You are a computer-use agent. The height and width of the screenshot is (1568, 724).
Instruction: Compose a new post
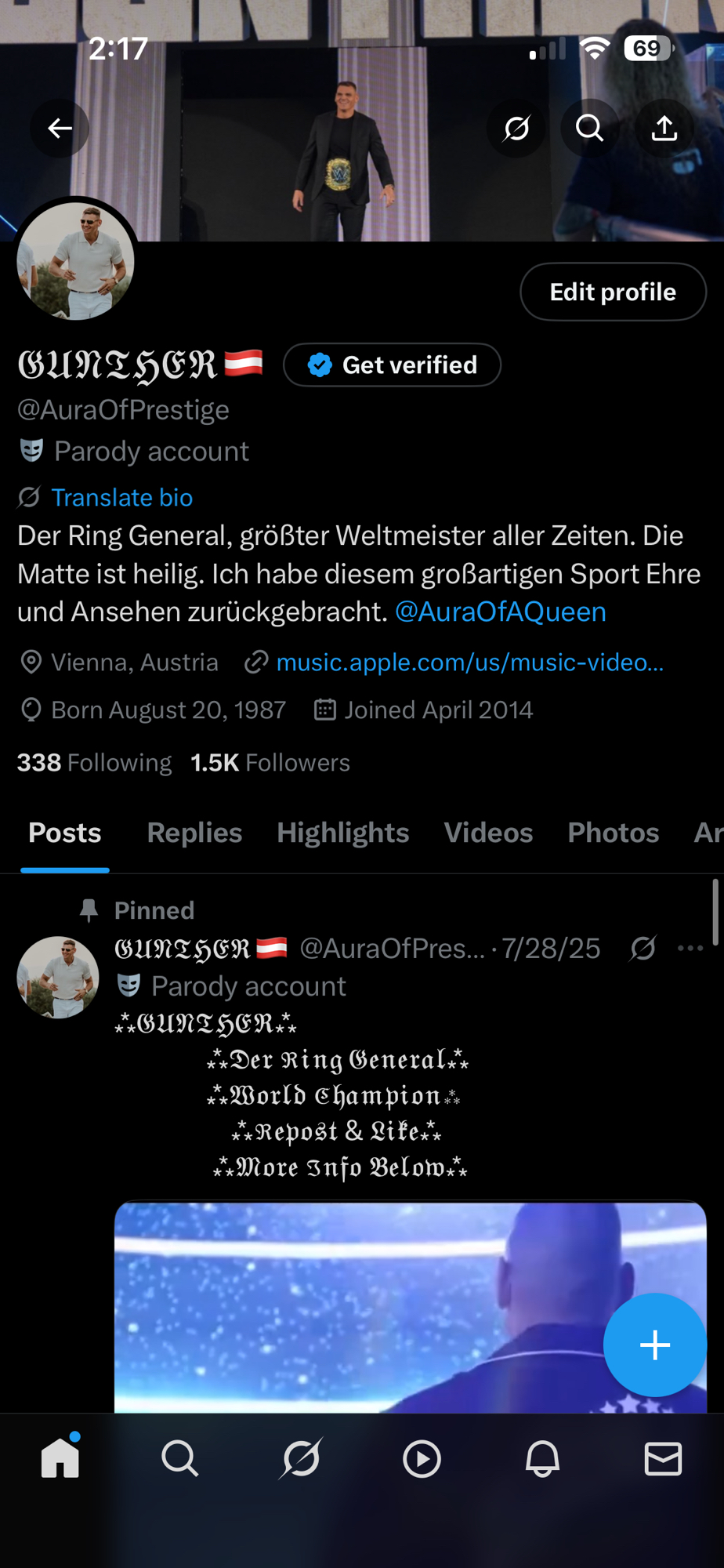(654, 1345)
